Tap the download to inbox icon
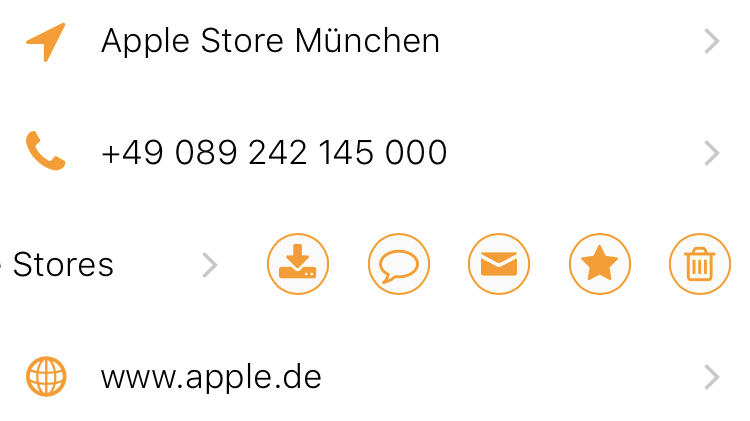Image resolution: width=750 pixels, height=421 pixels. coord(298,265)
